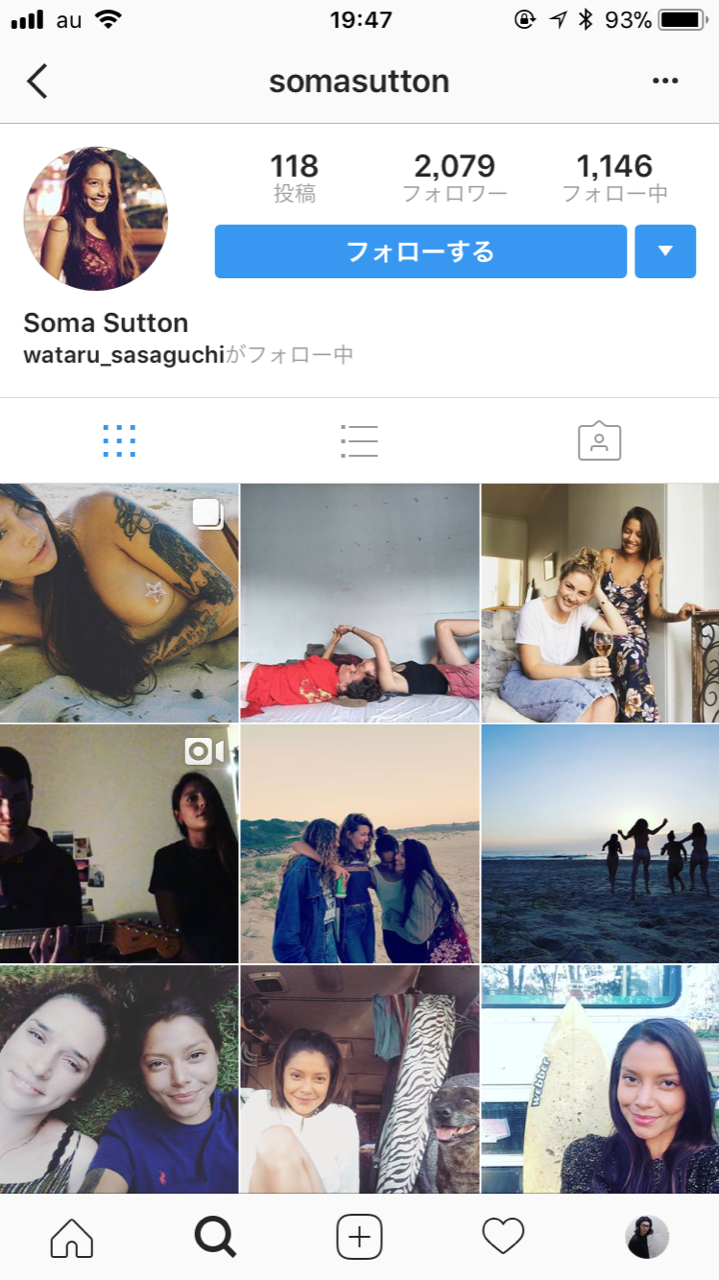Screen dimensions: 719x1280
Task: Open the activity heart tab
Action: tap(503, 1238)
